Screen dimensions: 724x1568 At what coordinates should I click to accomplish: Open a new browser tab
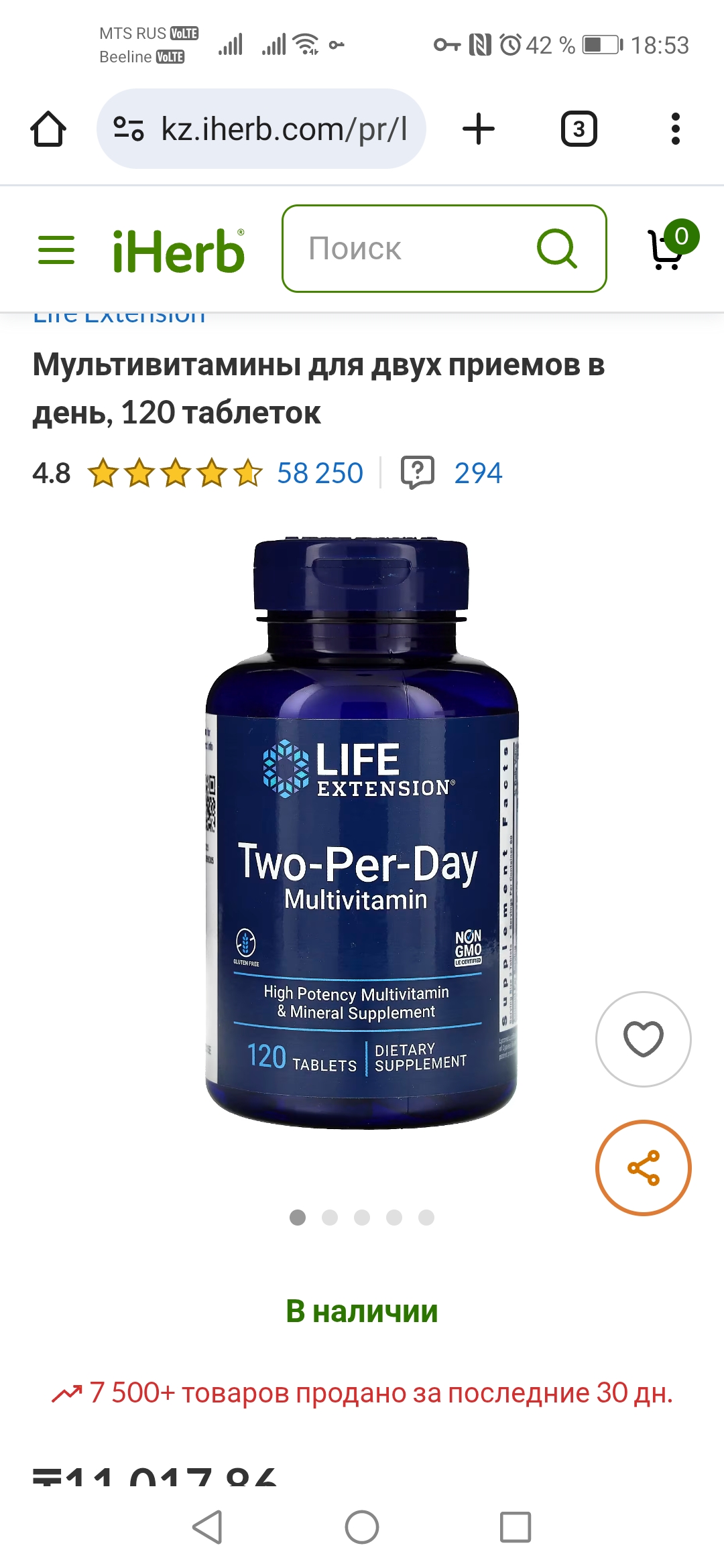pyautogui.click(x=479, y=129)
